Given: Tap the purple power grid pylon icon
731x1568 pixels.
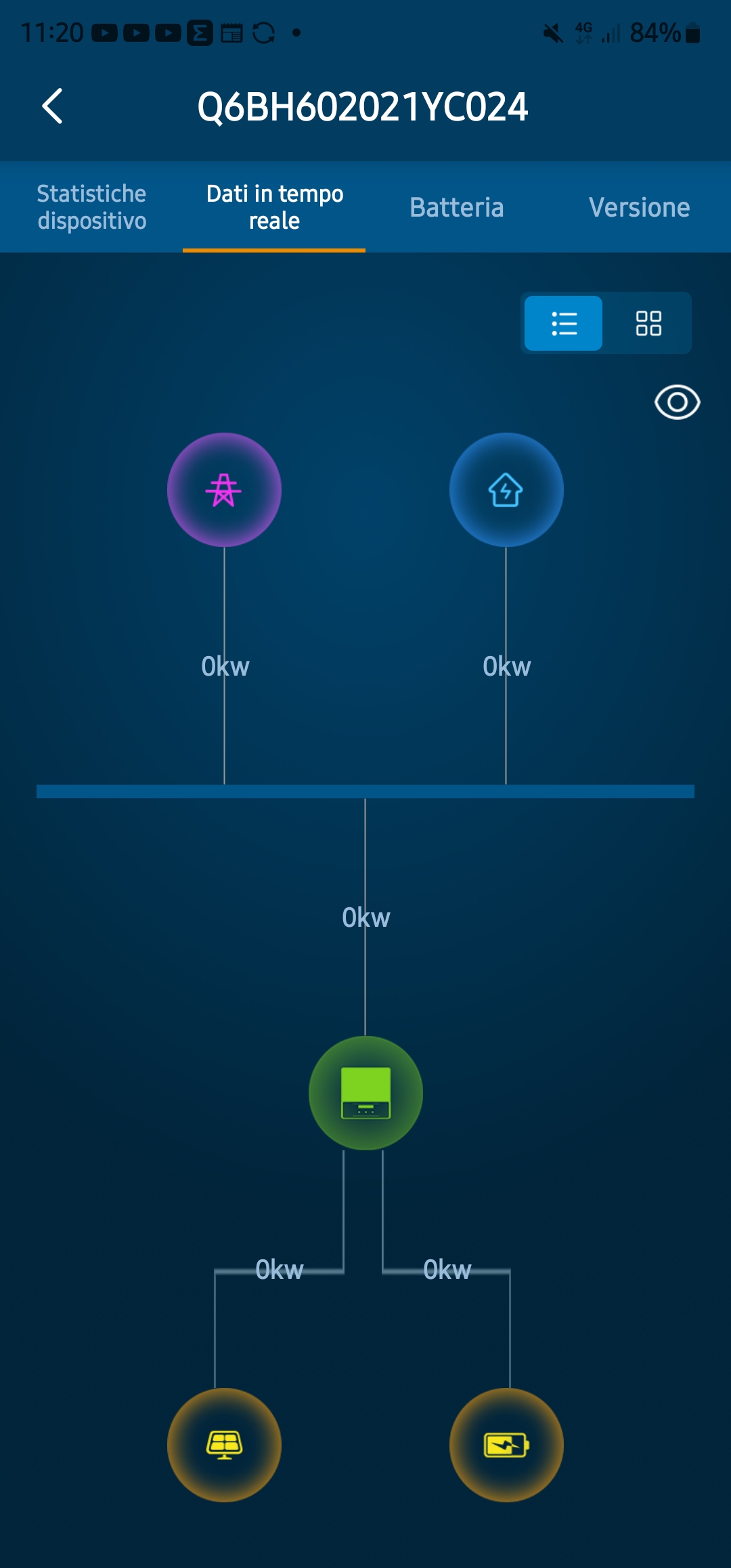Looking at the screenshot, I should (224, 490).
